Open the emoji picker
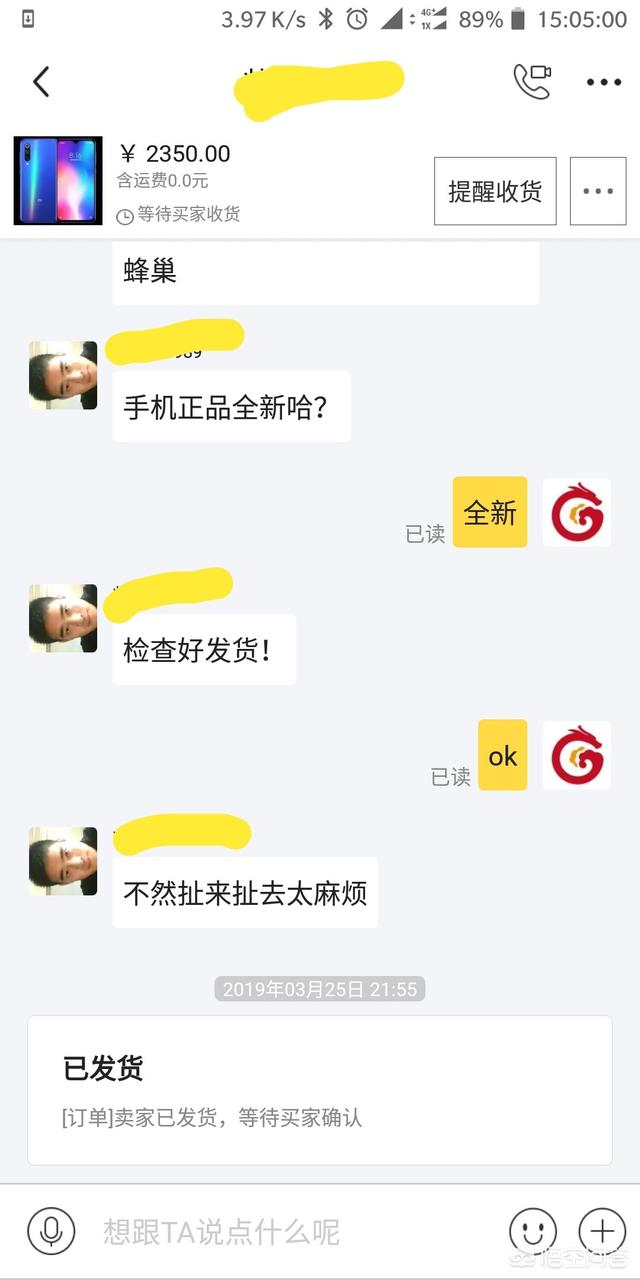This screenshot has height=1280, width=640. (533, 1231)
